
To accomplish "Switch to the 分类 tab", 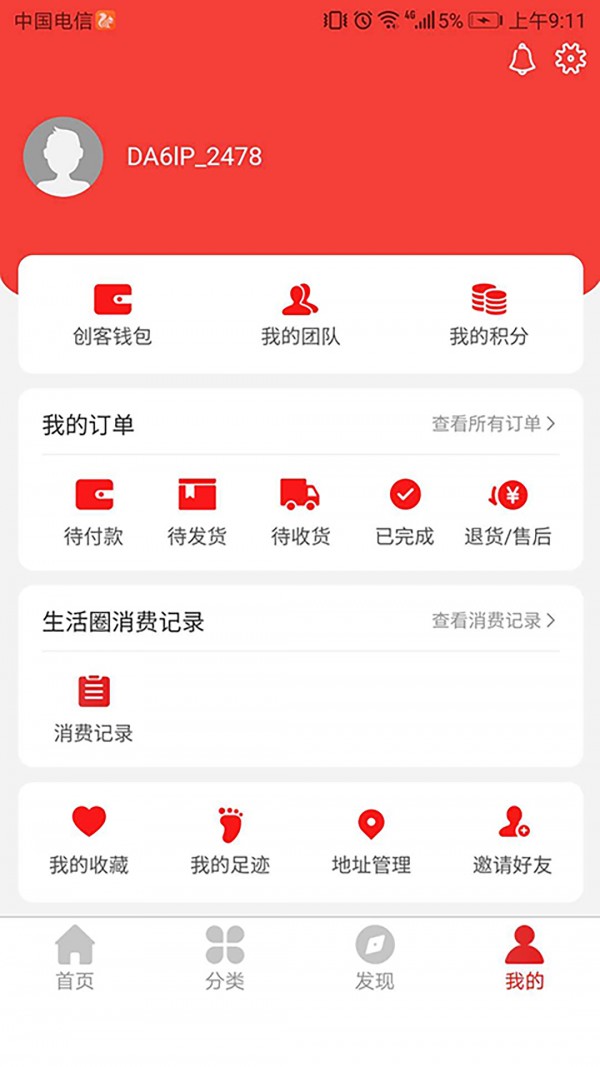I will click(x=225, y=957).
